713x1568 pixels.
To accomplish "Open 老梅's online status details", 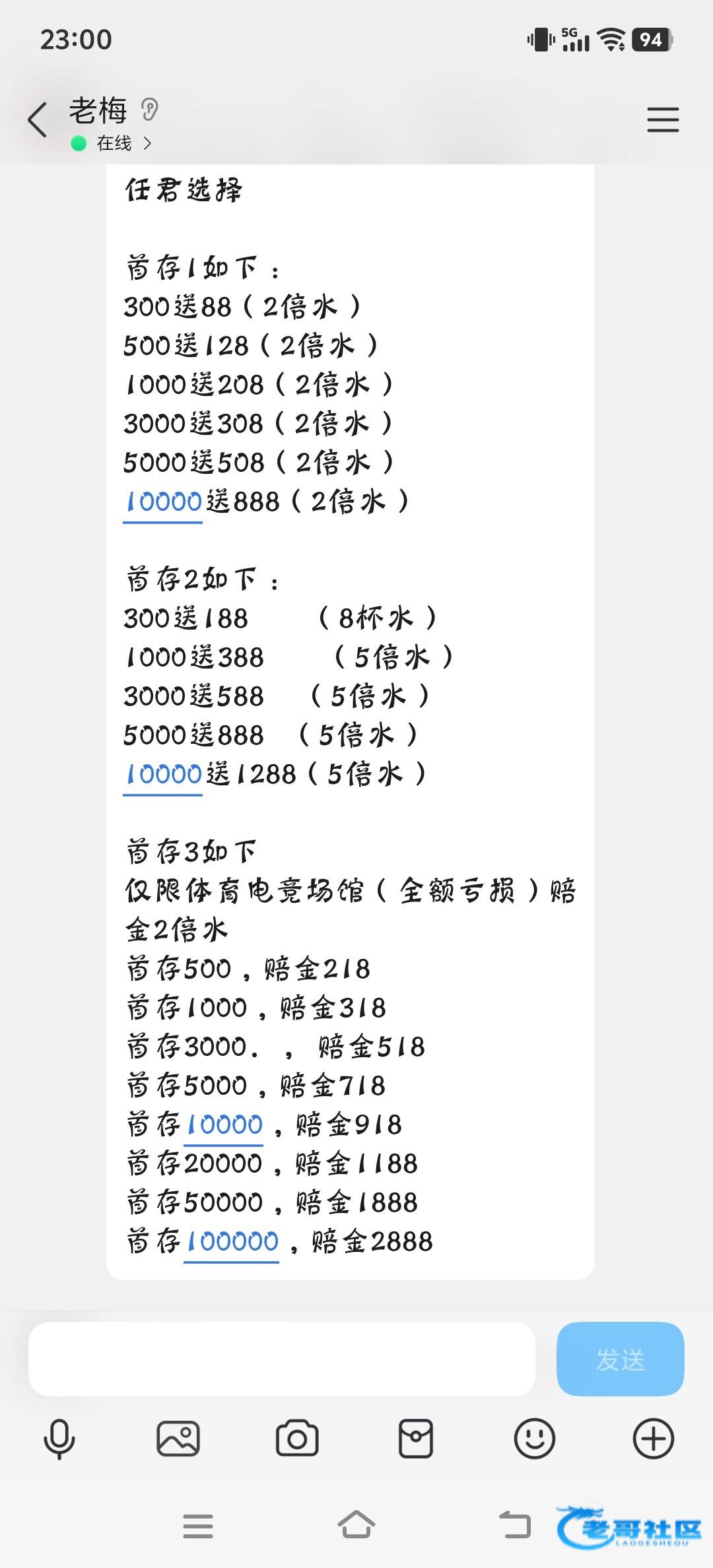I will tap(112, 143).
